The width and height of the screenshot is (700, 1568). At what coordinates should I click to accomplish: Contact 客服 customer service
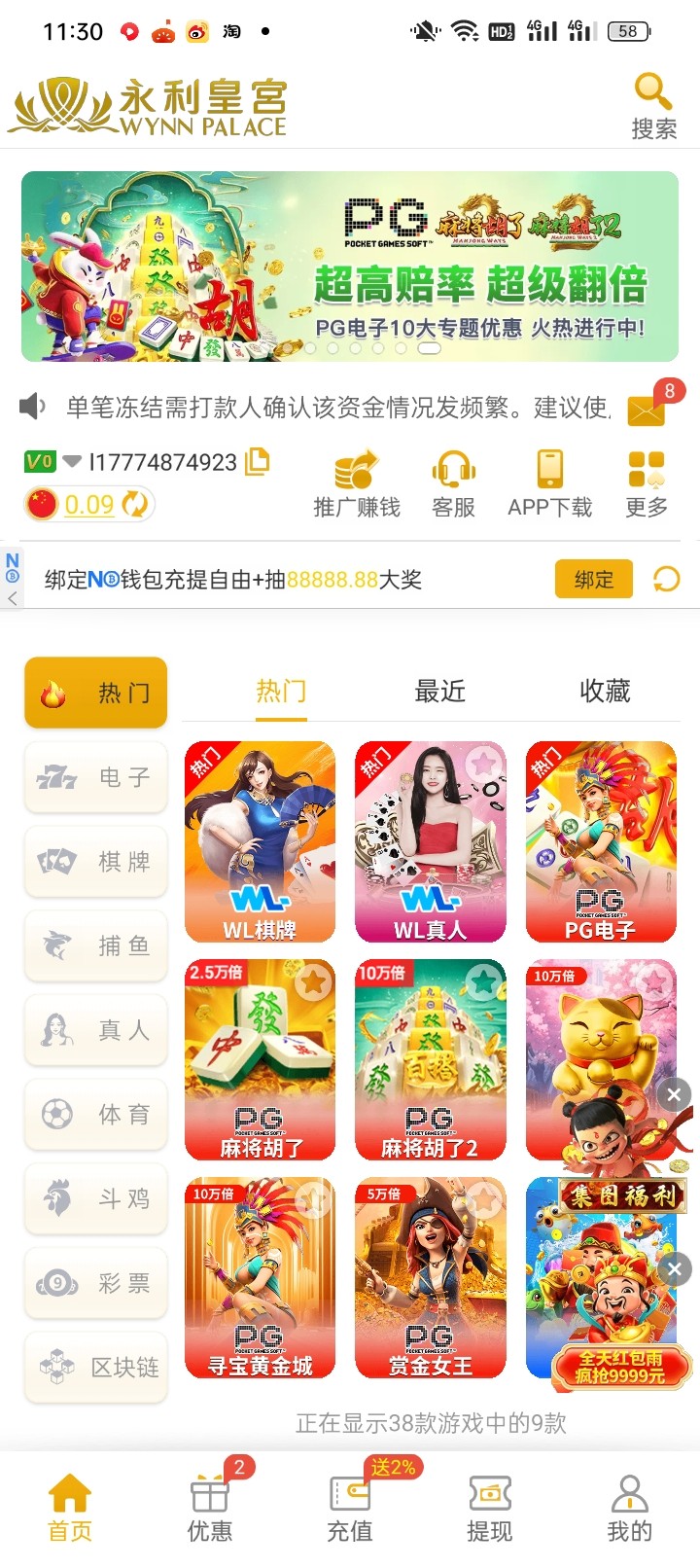[x=453, y=483]
